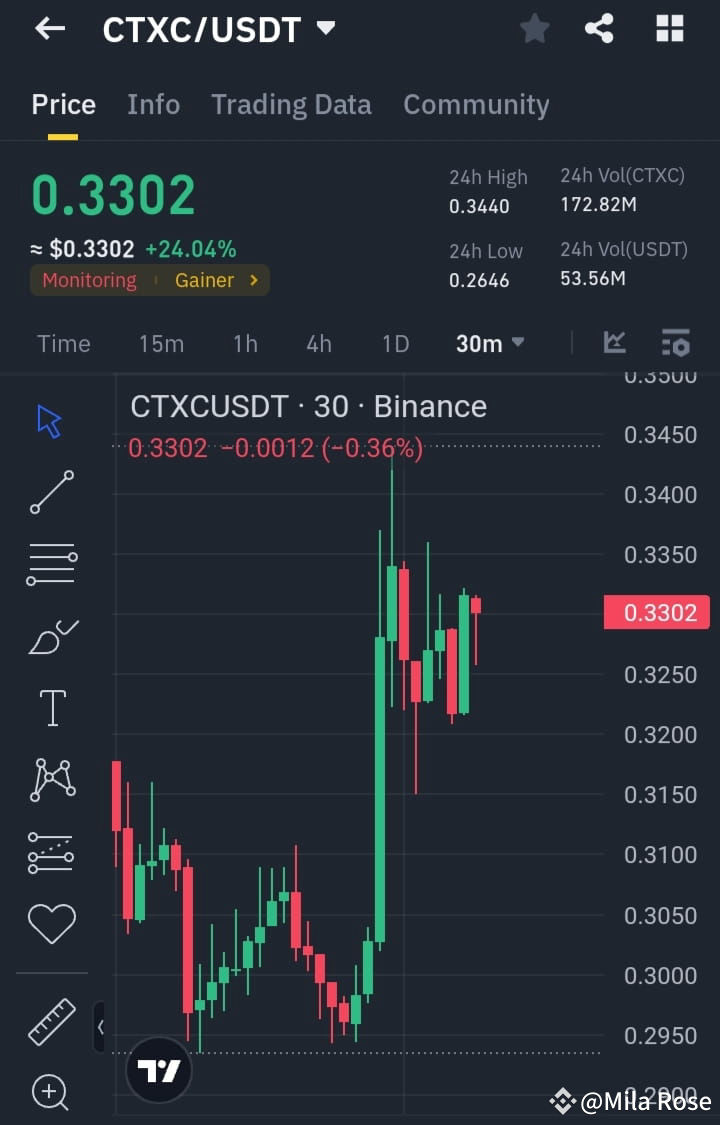Open the zoom-in magnifier tool
This screenshot has width=720, height=1125.
click(48, 1093)
